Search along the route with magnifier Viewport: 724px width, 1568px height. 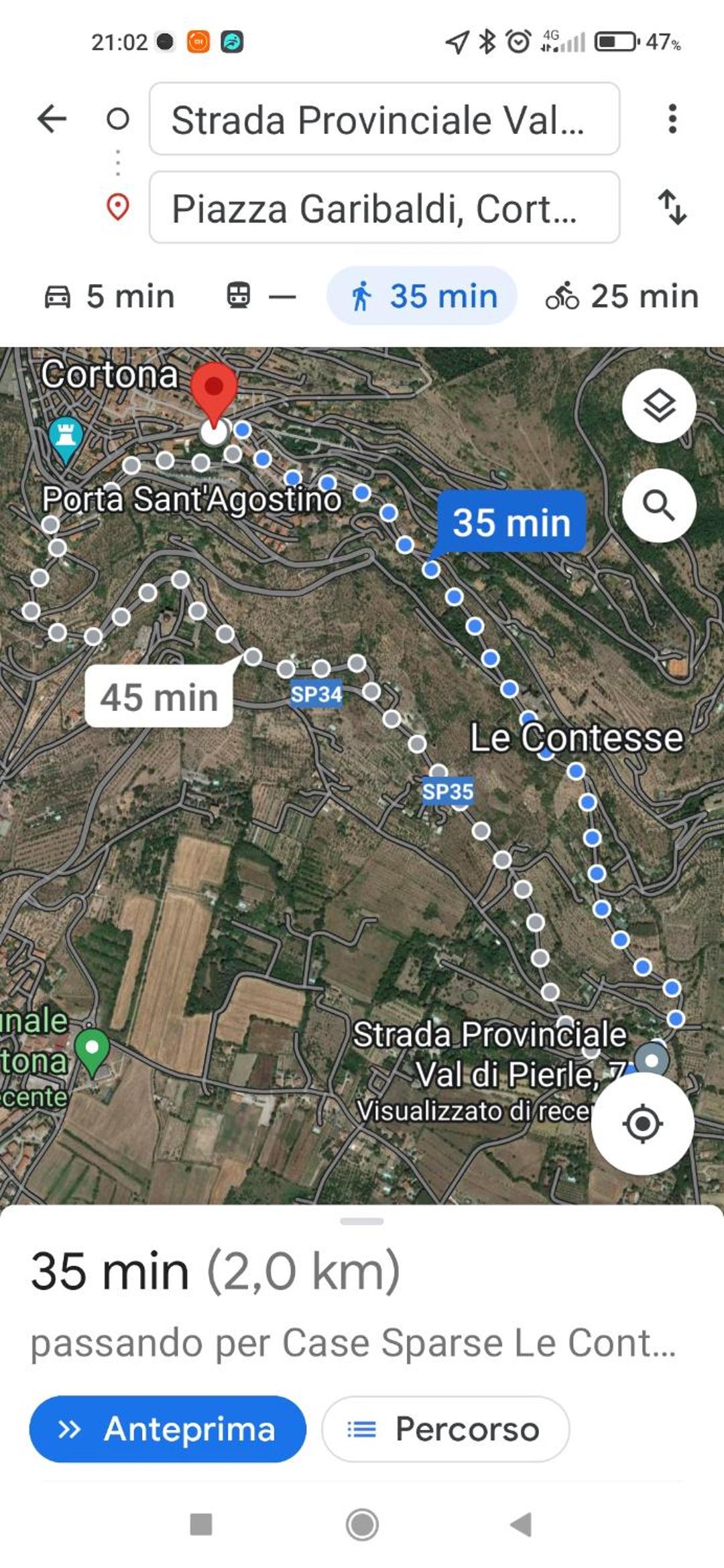click(659, 505)
